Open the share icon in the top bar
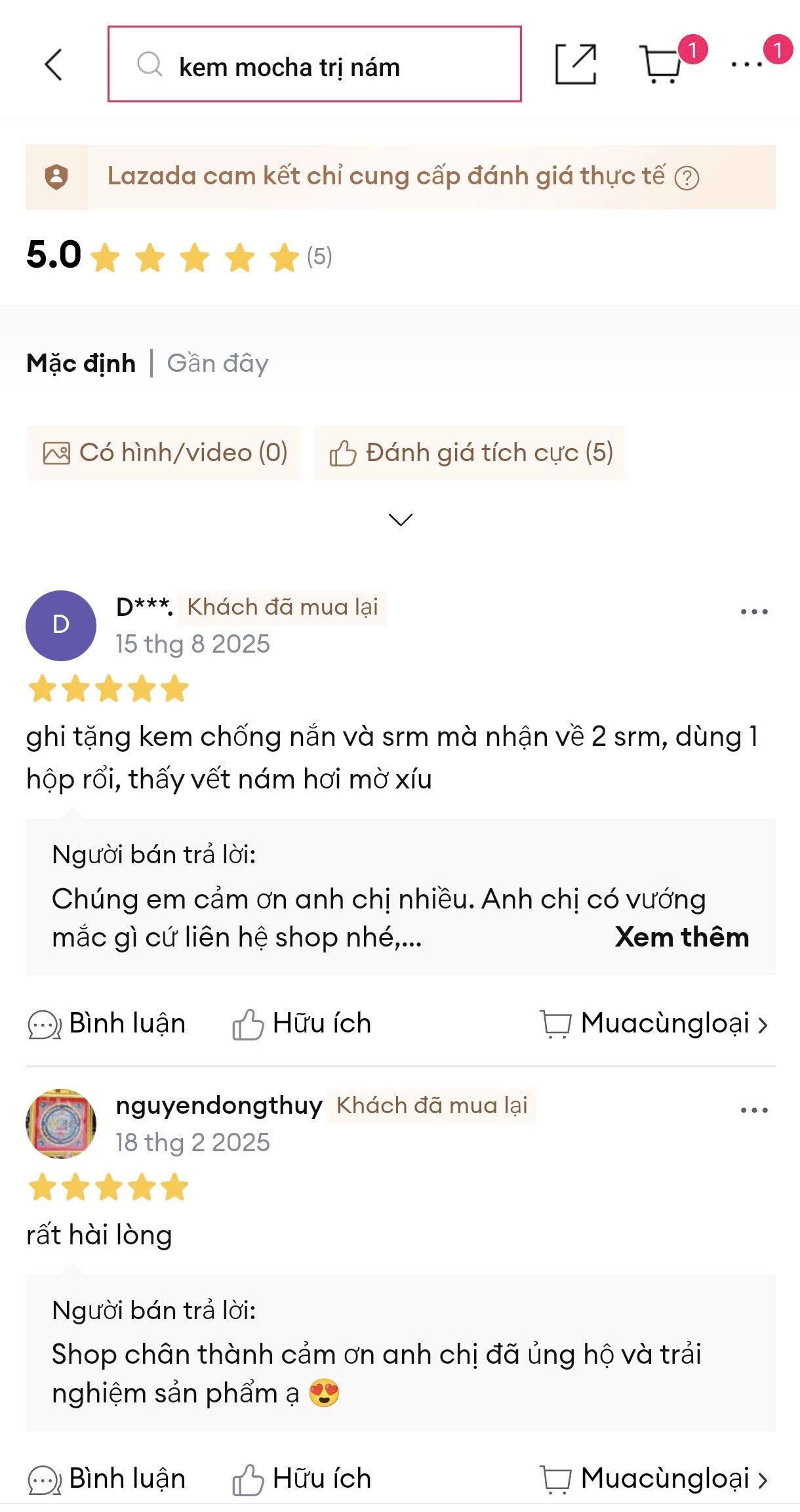Viewport: 800px width, 1512px height. click(x=577, y=64)
